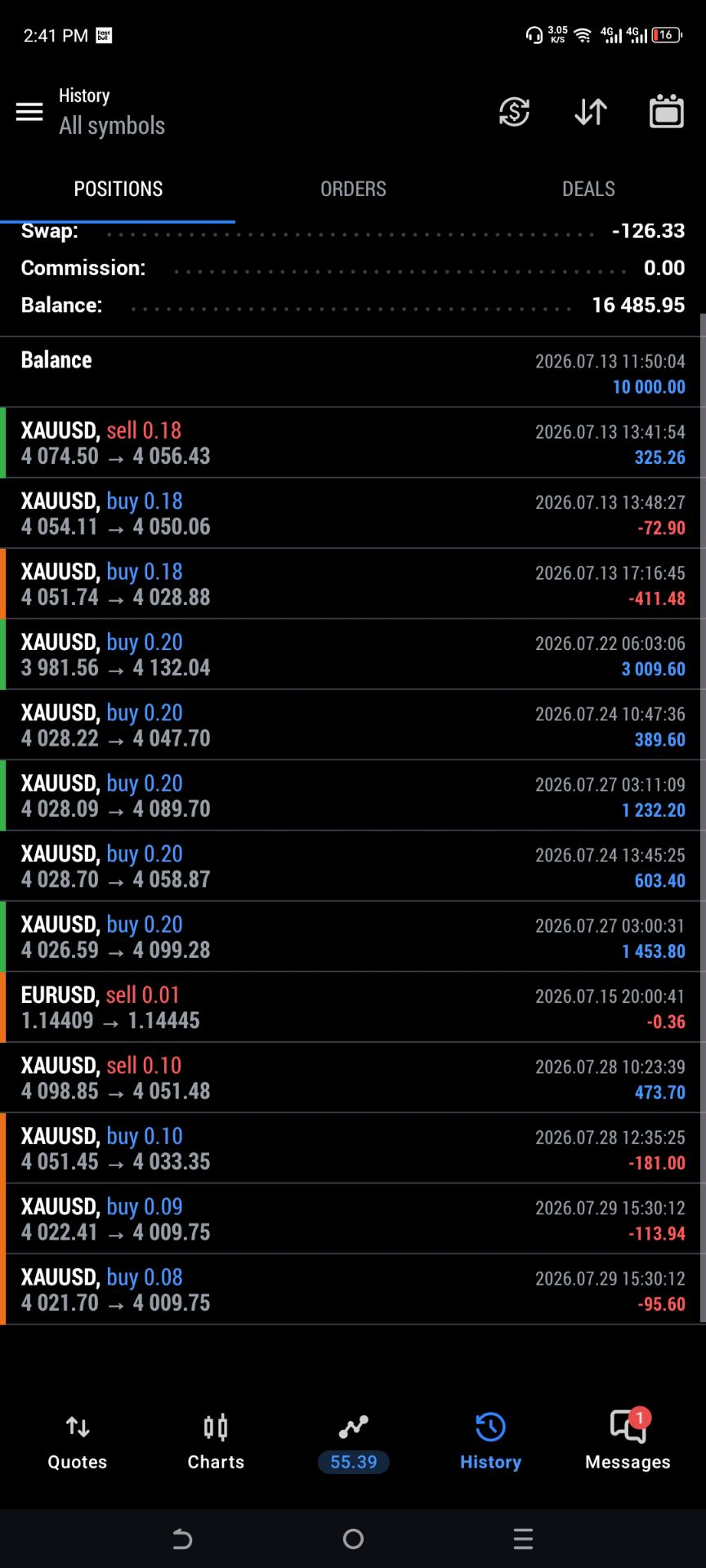The height and width of the screenshot is (1568, 706).
Task: Switch to the DEALS tab
Action: pyautogui.click(x=588, y=189)
